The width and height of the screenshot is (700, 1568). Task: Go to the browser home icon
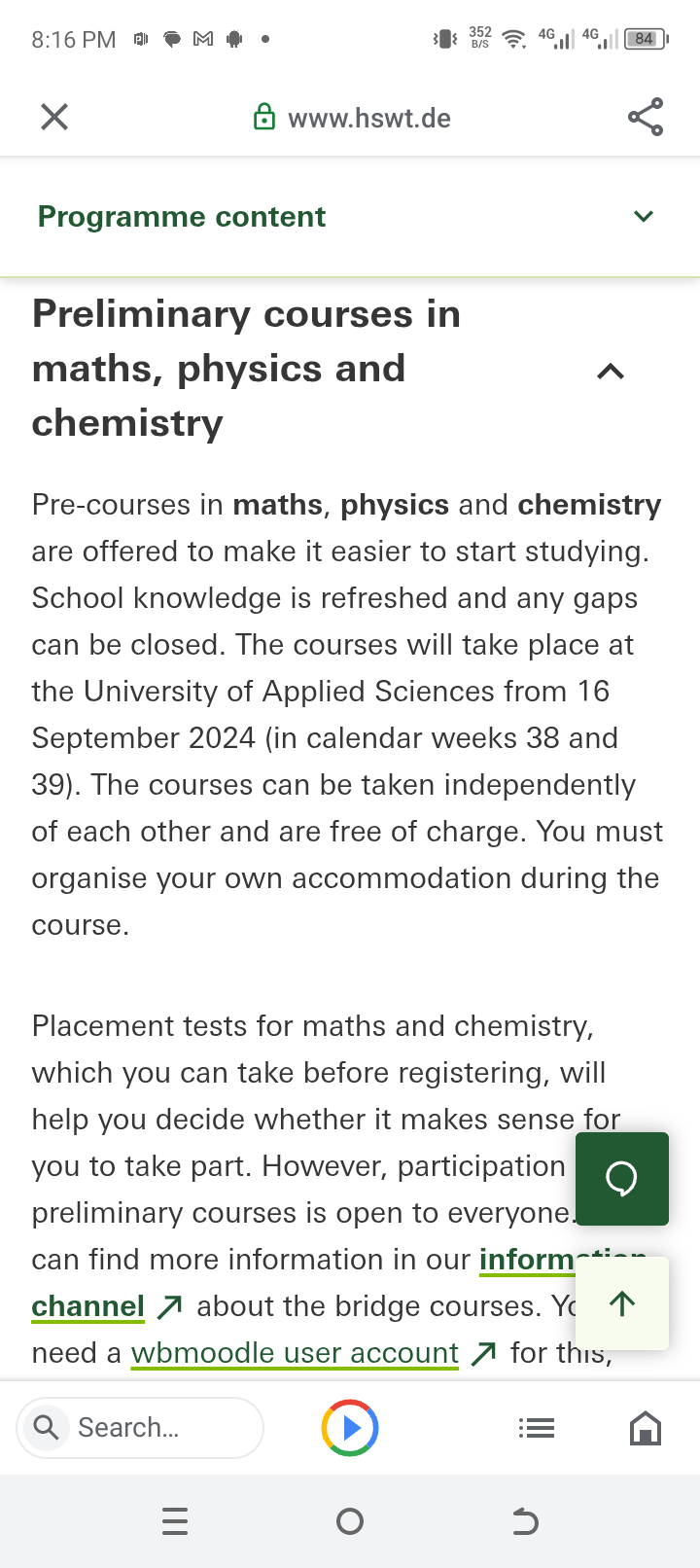(646, 1428)
